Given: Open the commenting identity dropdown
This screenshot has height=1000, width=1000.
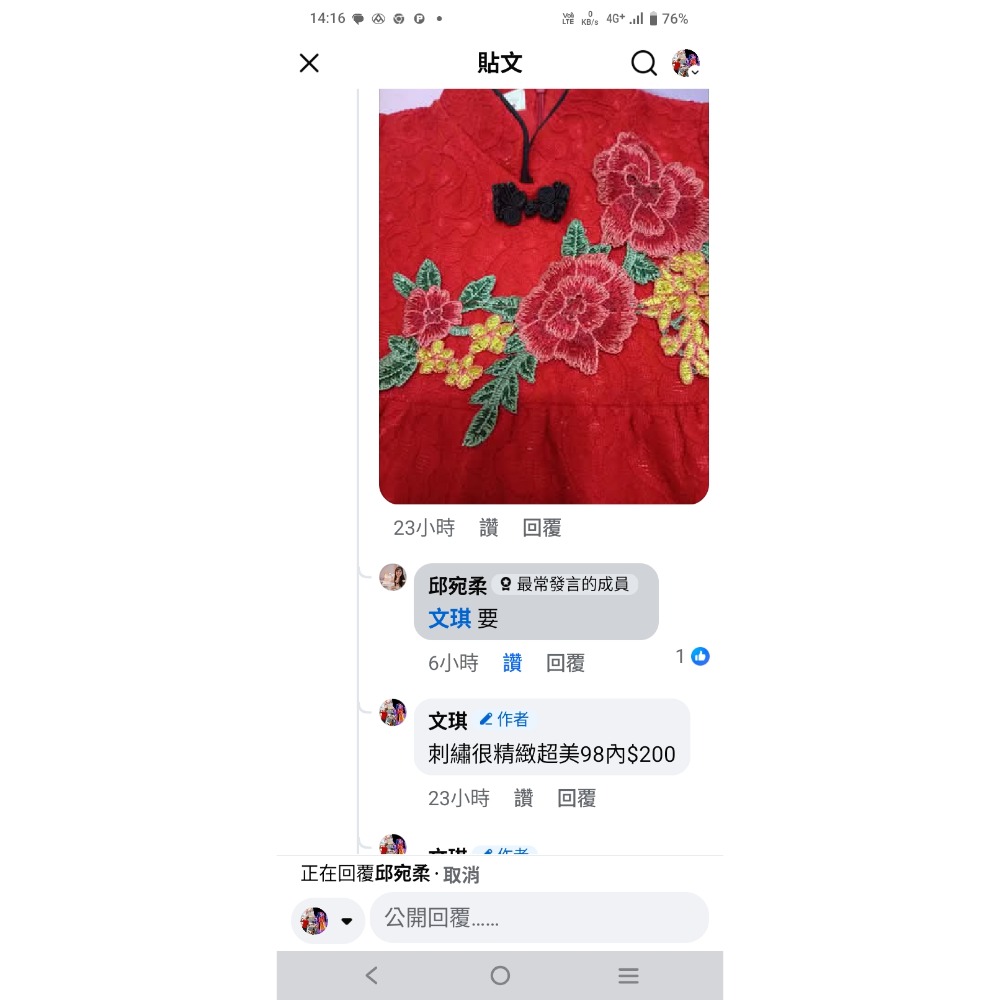Looking at the screenshot, I should point(328,921).
